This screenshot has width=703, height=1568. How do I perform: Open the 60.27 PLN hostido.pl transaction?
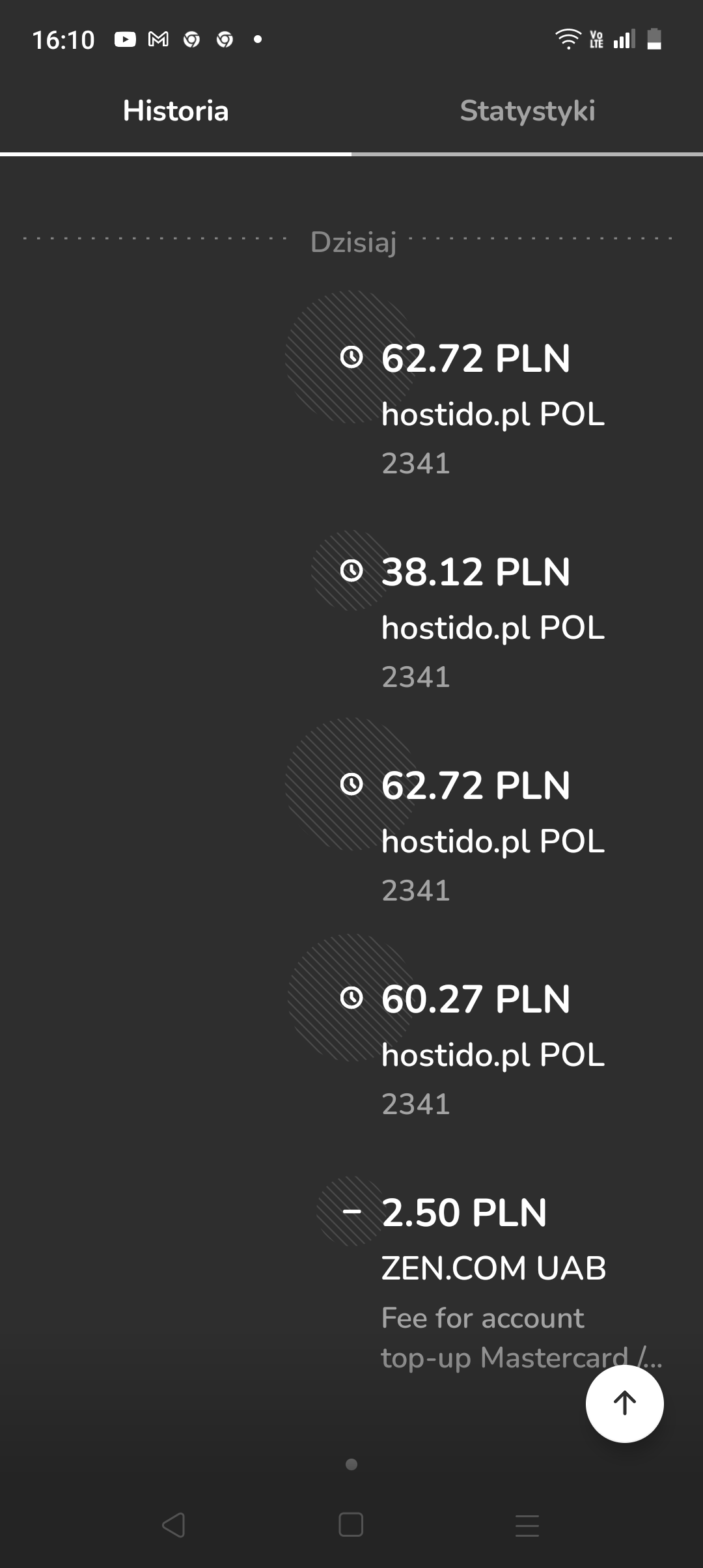(475, 1047)
